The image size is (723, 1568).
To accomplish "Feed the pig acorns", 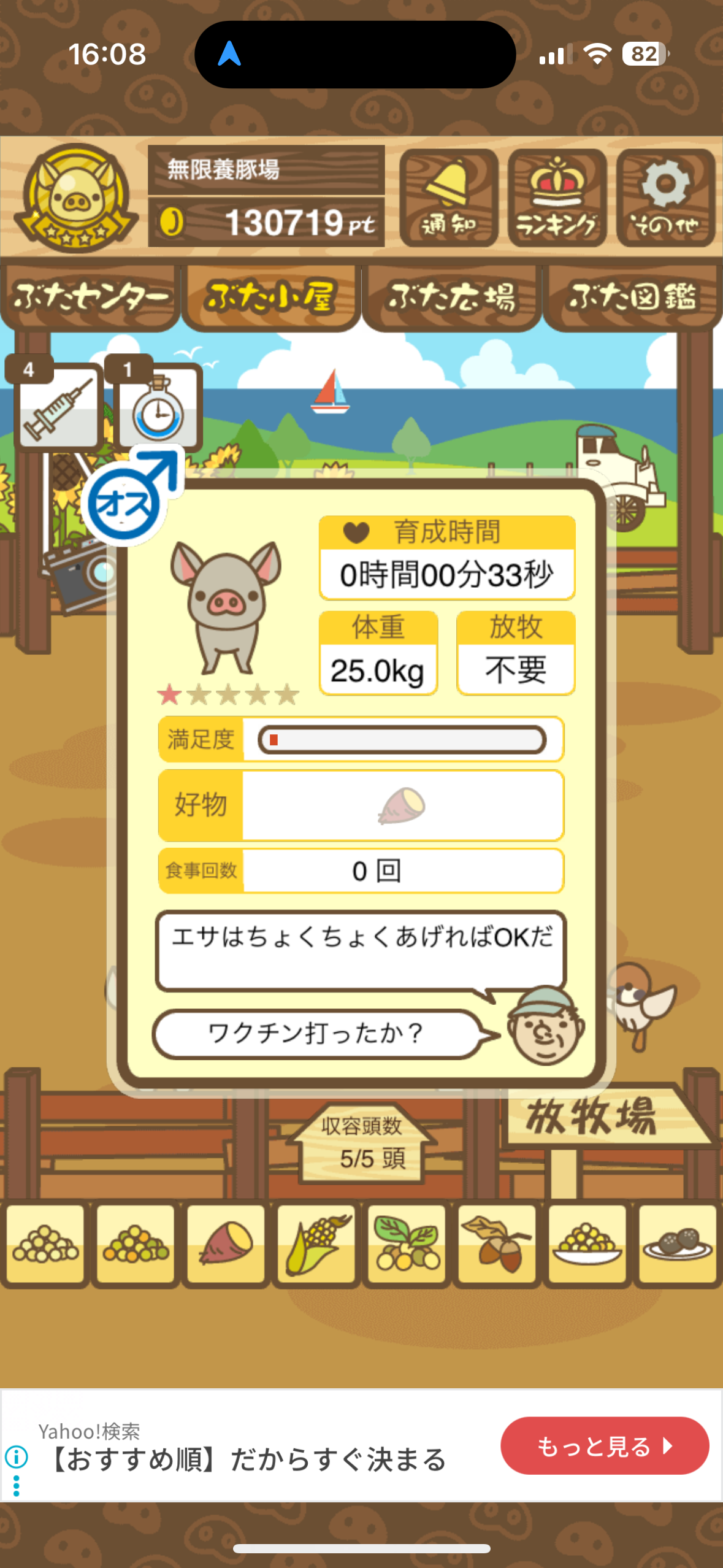I will pos(497,1243).
